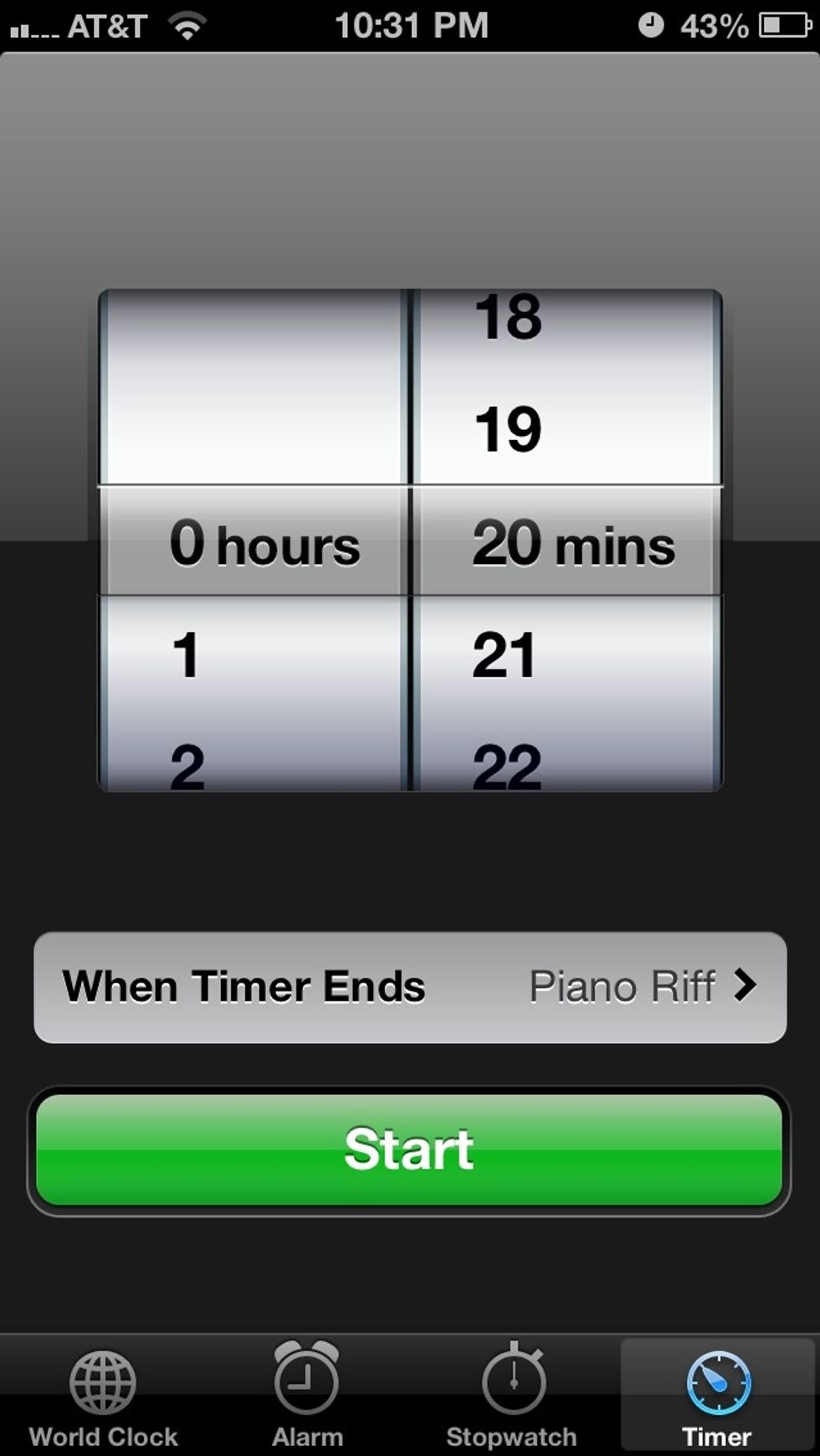This screenshot has height=1456, width=820.
Task: Select 19 in the minutes wheel
Action: click(508, 429)
